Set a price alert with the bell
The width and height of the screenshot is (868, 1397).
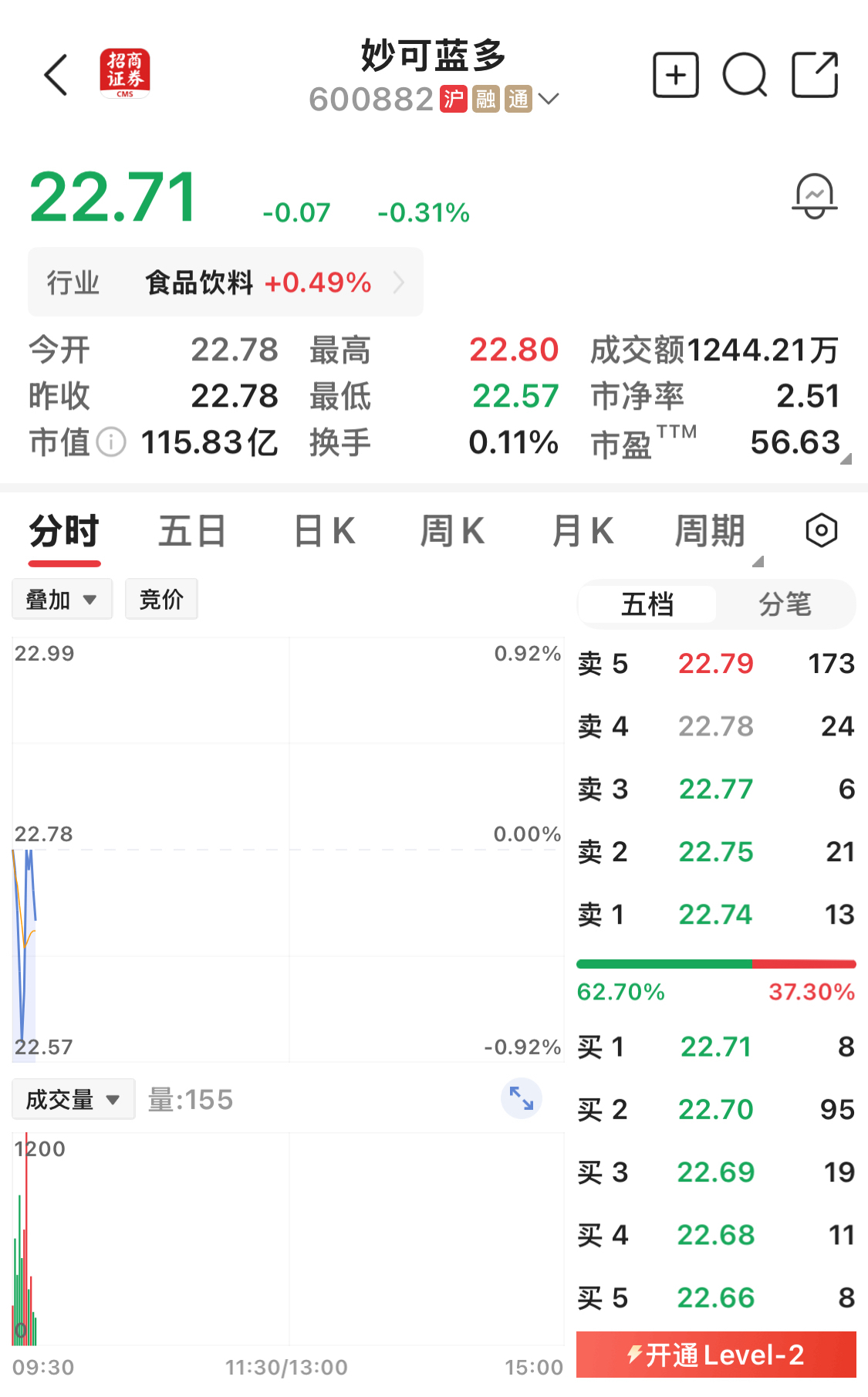coord(815,196)
